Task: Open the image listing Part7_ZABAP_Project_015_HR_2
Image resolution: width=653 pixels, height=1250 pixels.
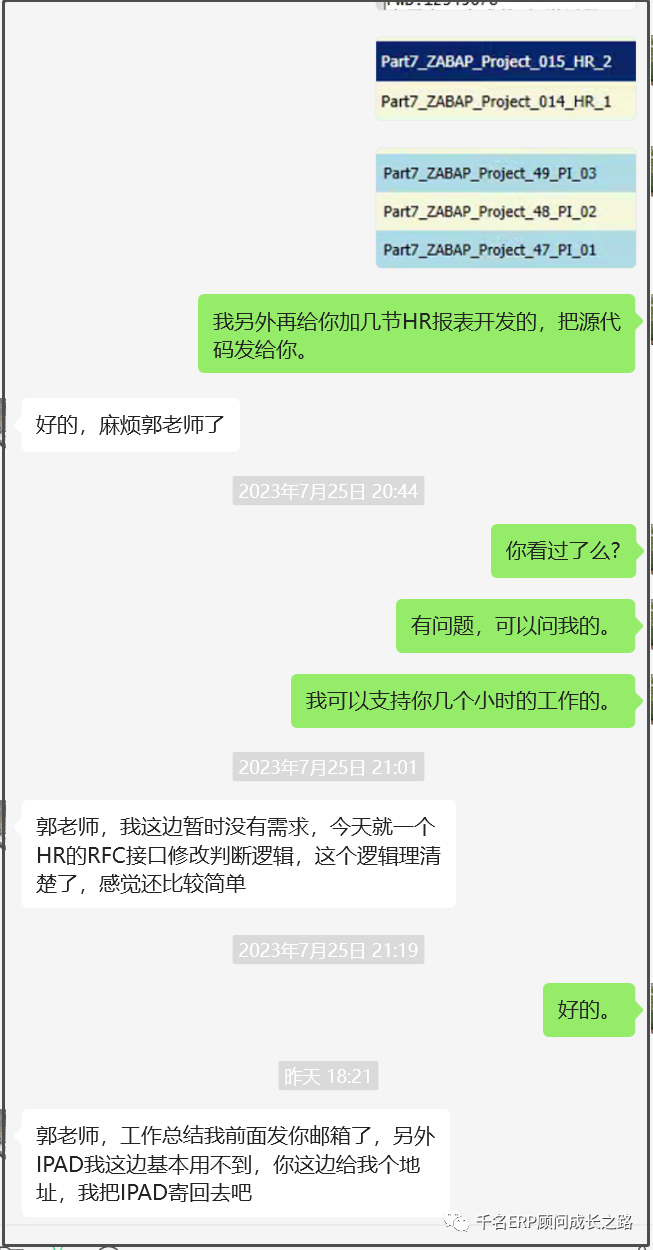Action: pos(506,81)
